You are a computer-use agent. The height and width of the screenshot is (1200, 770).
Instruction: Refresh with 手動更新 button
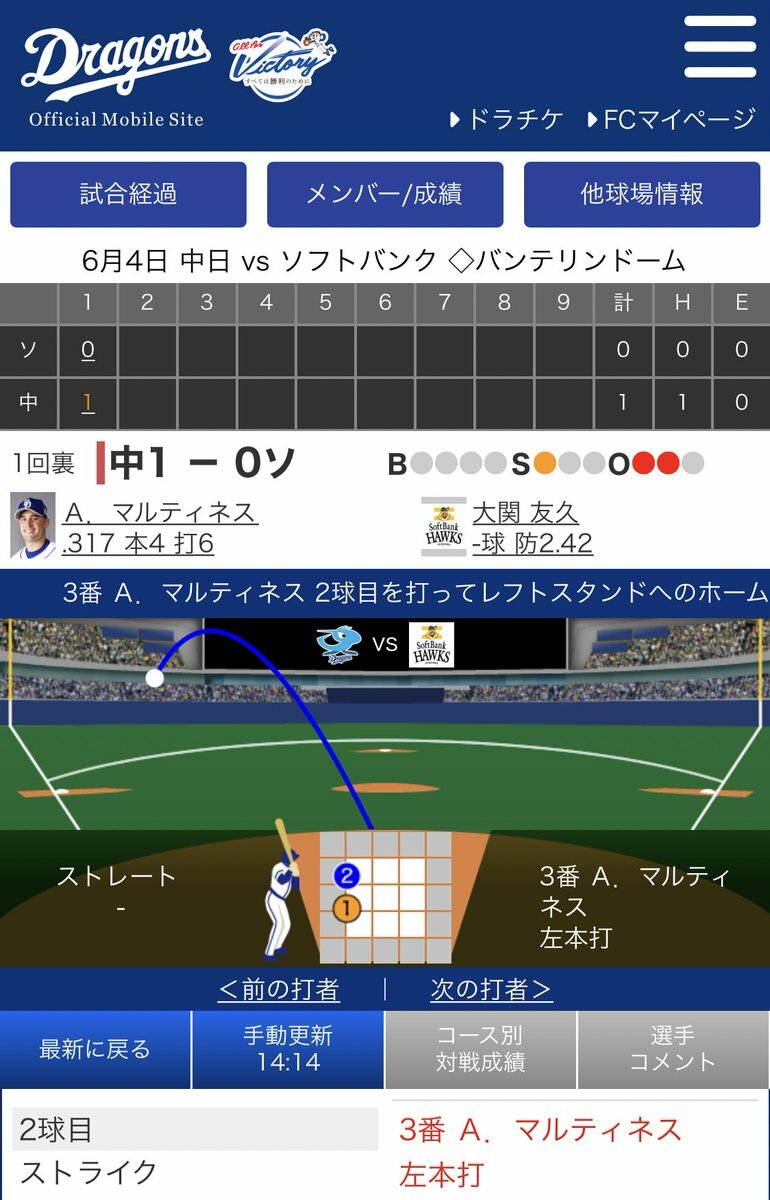click(288, 1049)
